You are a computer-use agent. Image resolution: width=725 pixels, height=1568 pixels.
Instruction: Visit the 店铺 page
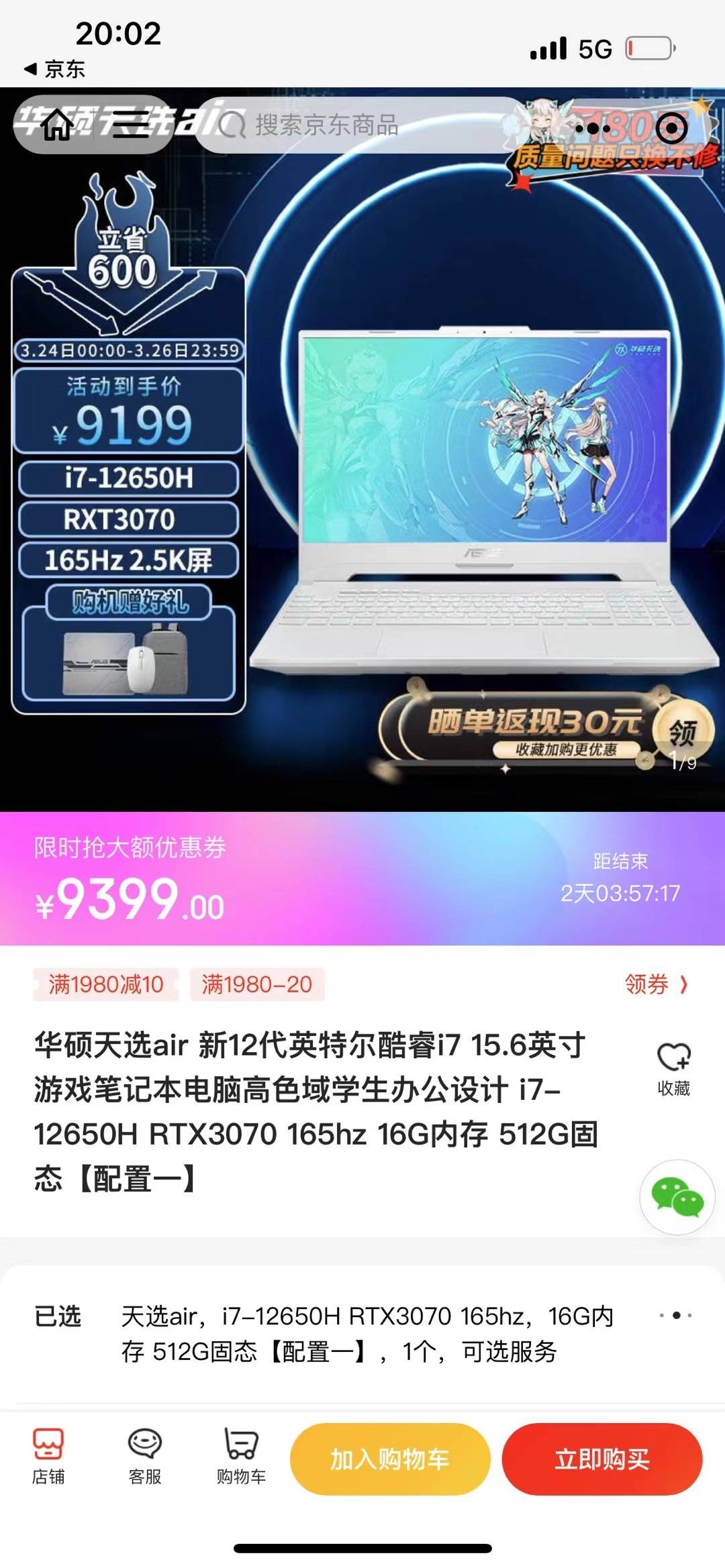coord(48,1457)
